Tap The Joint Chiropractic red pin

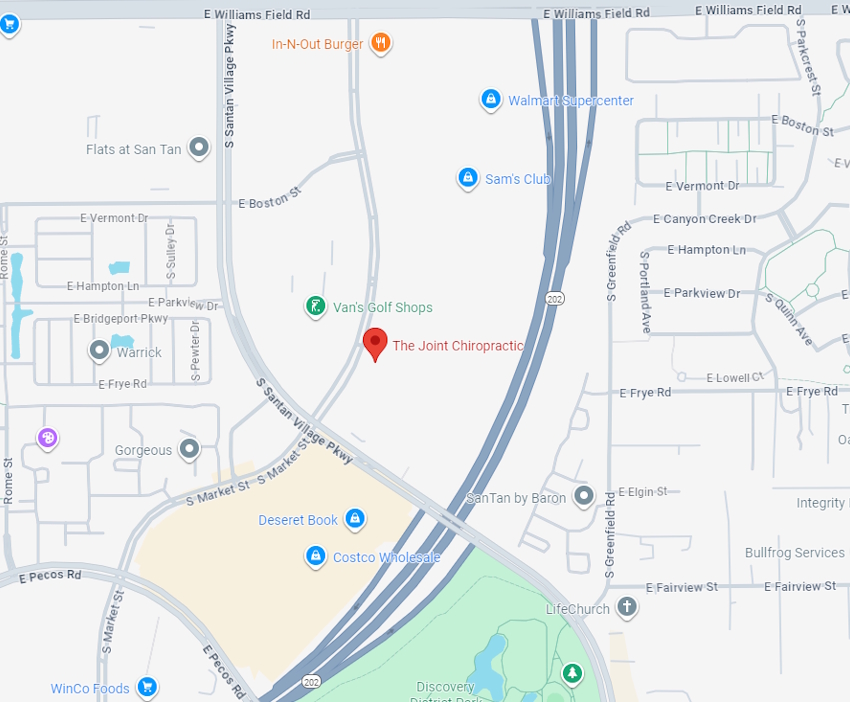(375, 342)
